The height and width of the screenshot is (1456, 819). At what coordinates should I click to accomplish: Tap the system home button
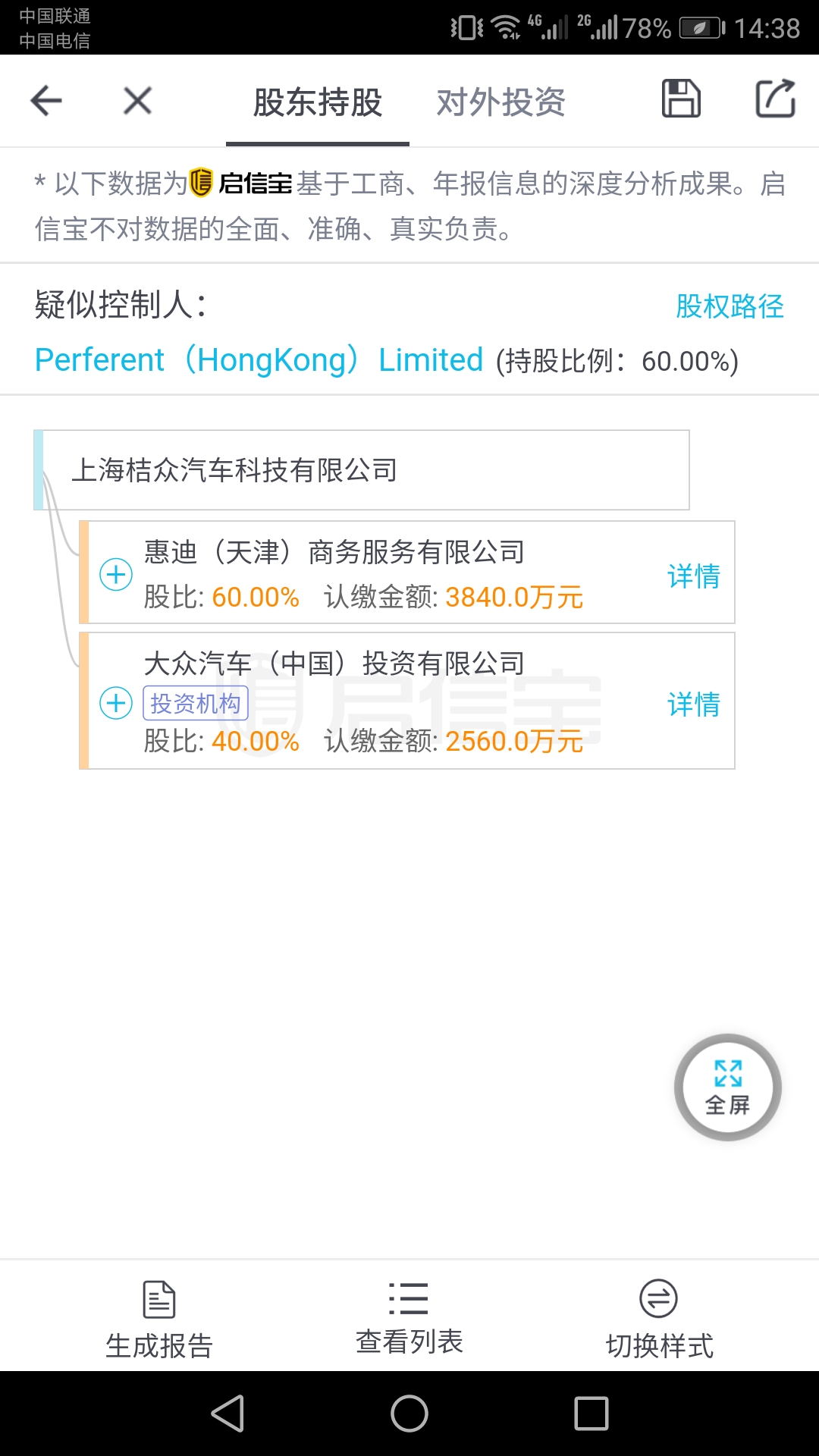(x=409, y=1414)
